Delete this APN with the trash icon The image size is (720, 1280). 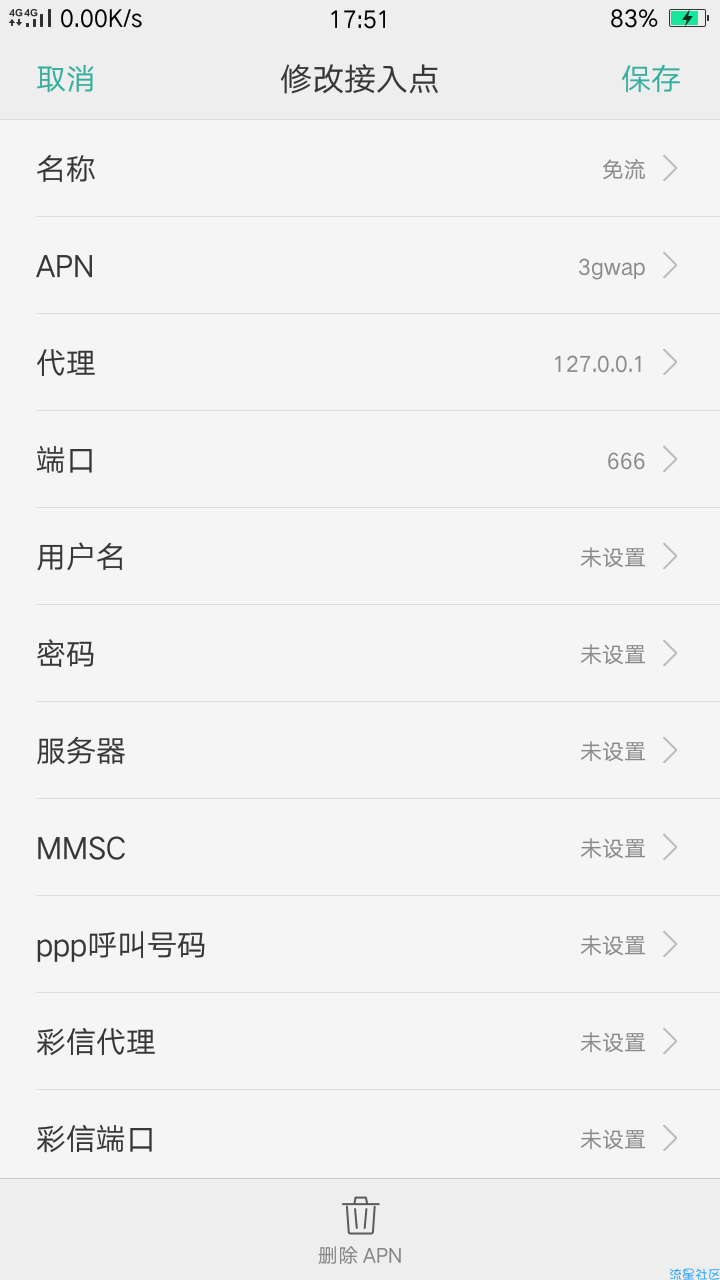point(360,1216)
